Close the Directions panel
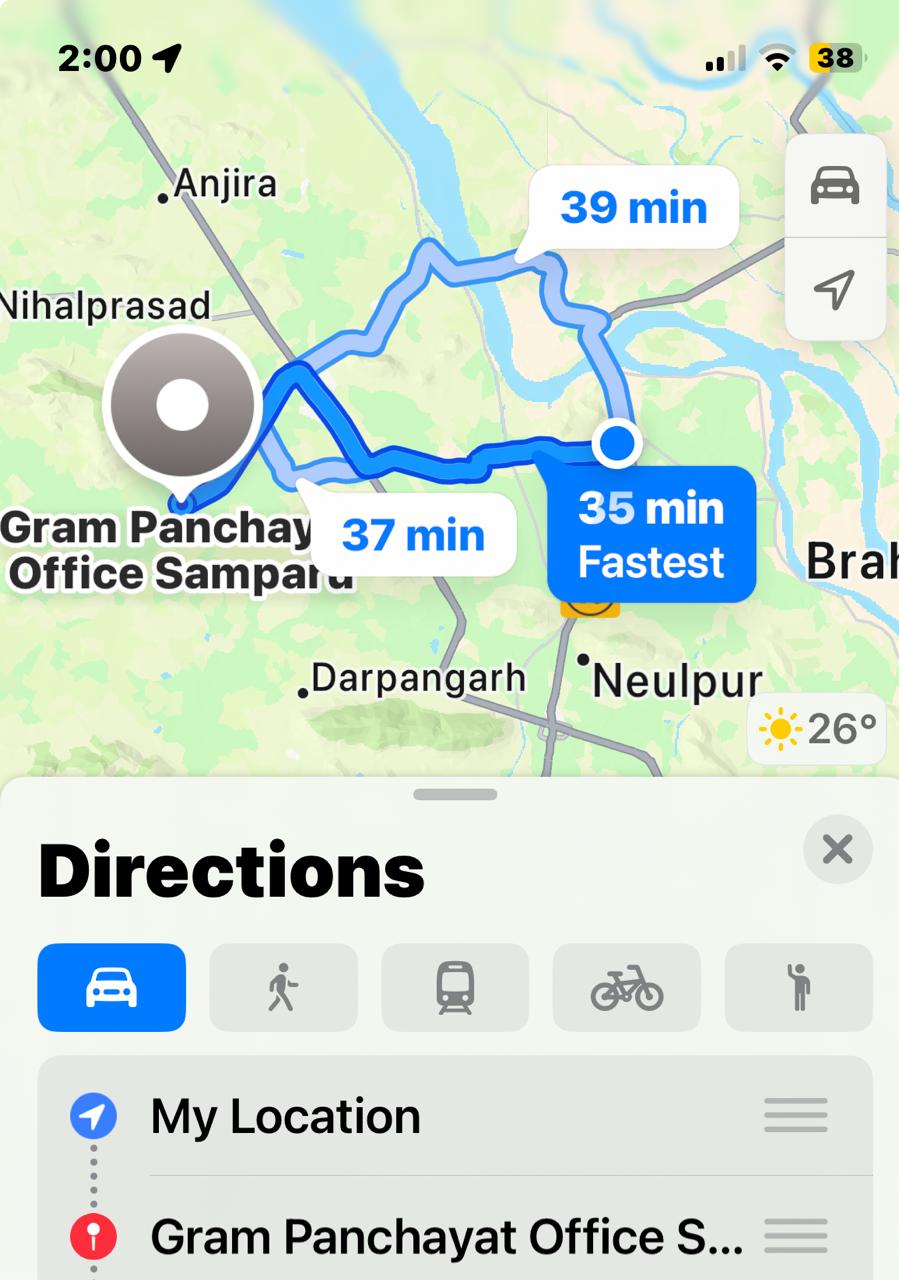The height and width of the screenshot is (1280, 899). tap(837, 850)
